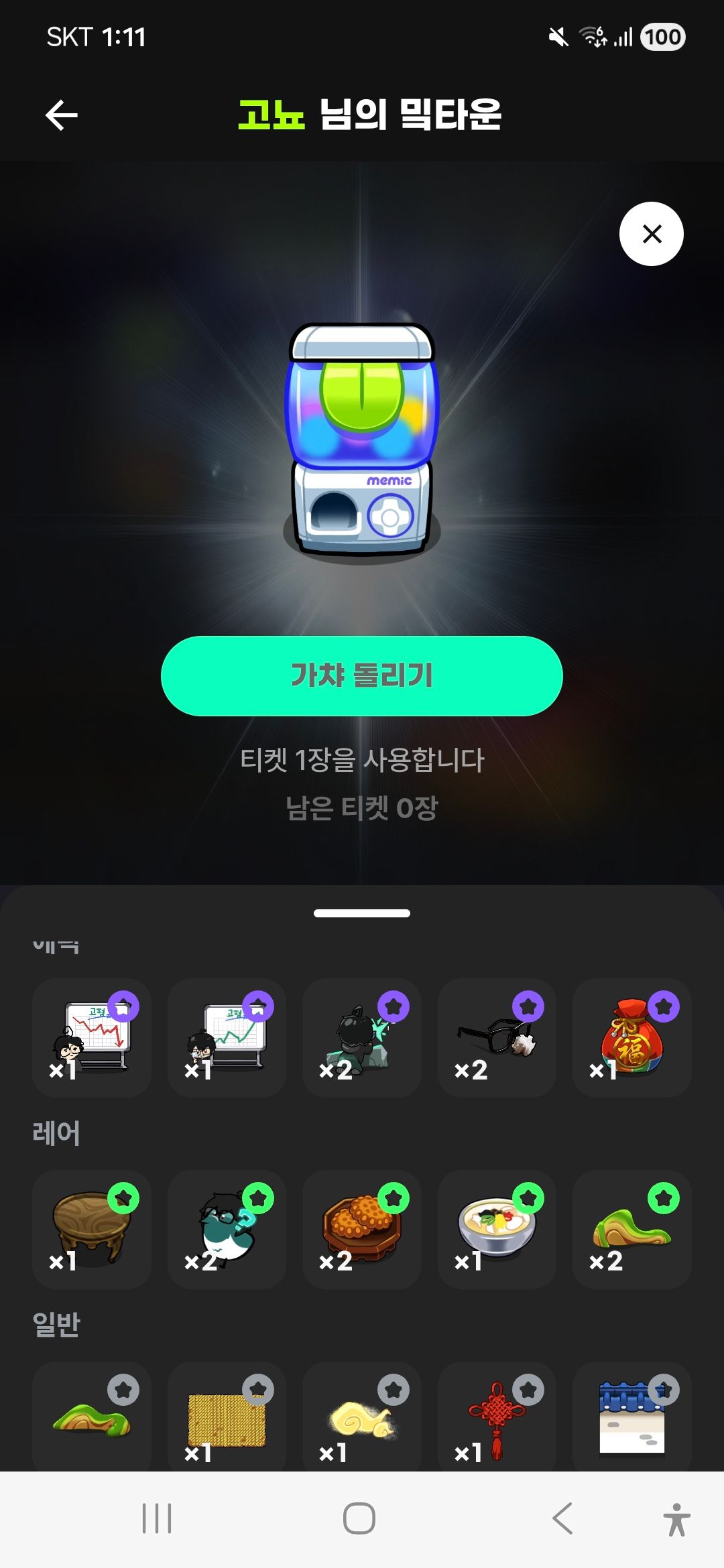
Task: Select the golden straw mat item
Action: coord(227,1421)
